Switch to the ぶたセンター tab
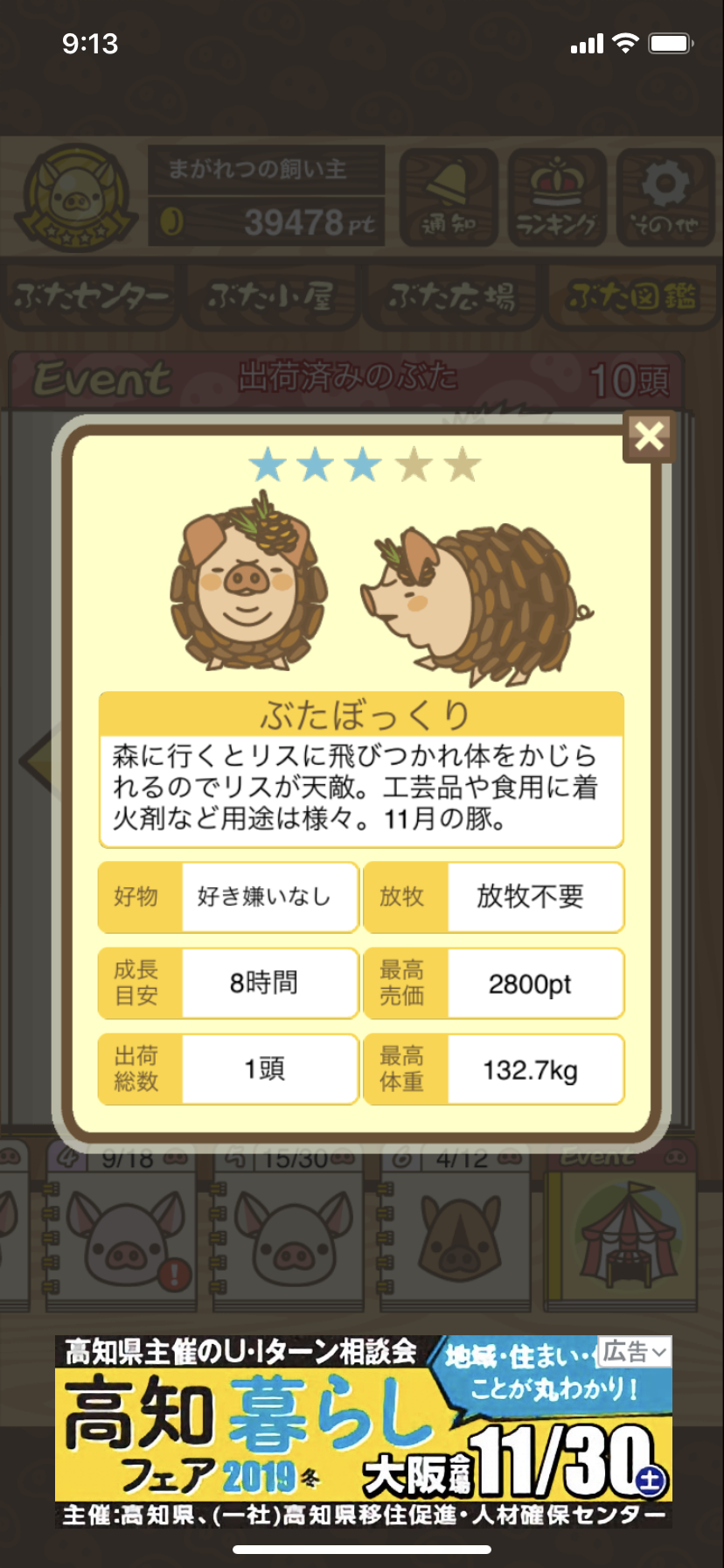The height and width of the screenshot is (1568, 724). [x=91, y=297]
